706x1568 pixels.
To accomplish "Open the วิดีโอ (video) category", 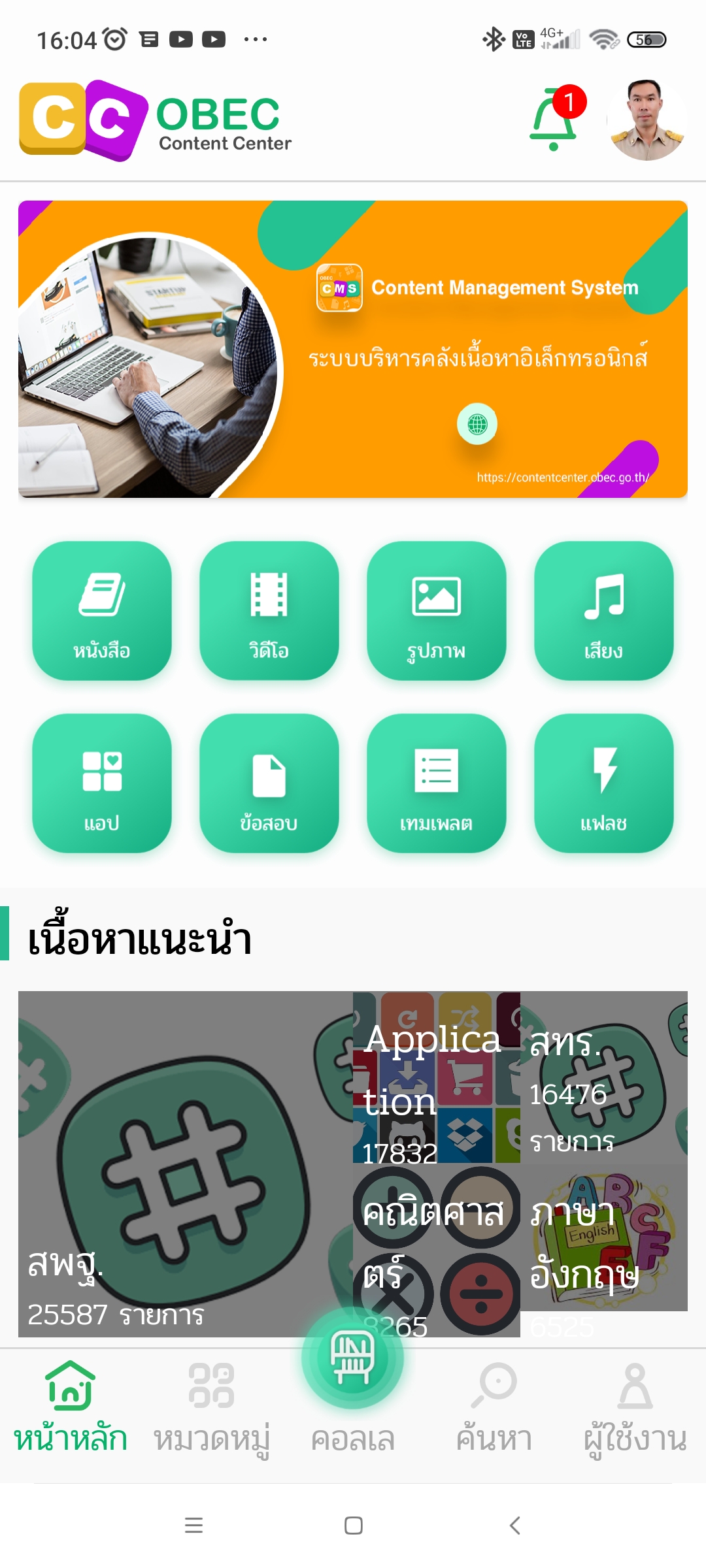I will [269, 611].
